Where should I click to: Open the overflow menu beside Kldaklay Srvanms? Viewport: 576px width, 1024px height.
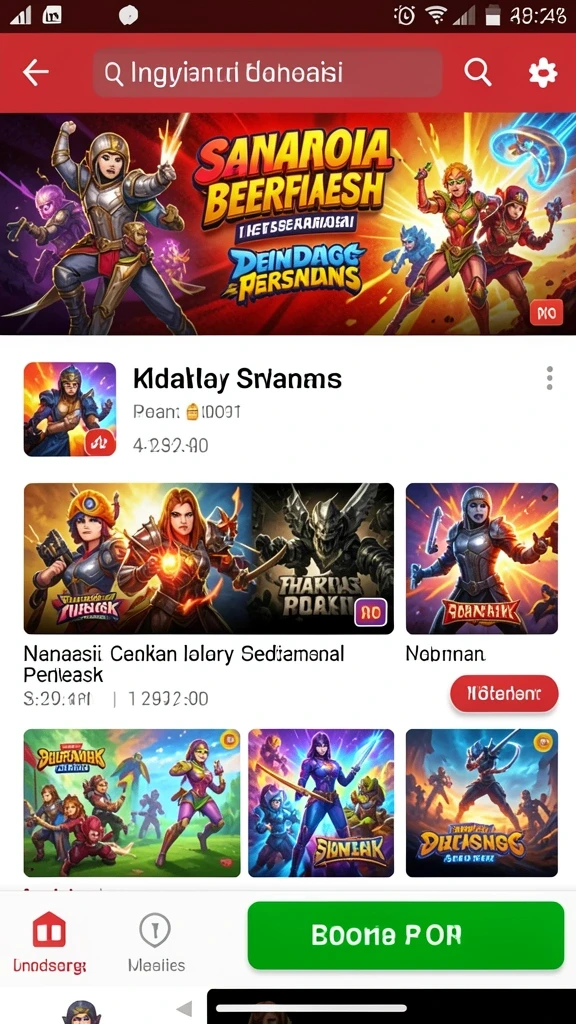tap(549, 378)
